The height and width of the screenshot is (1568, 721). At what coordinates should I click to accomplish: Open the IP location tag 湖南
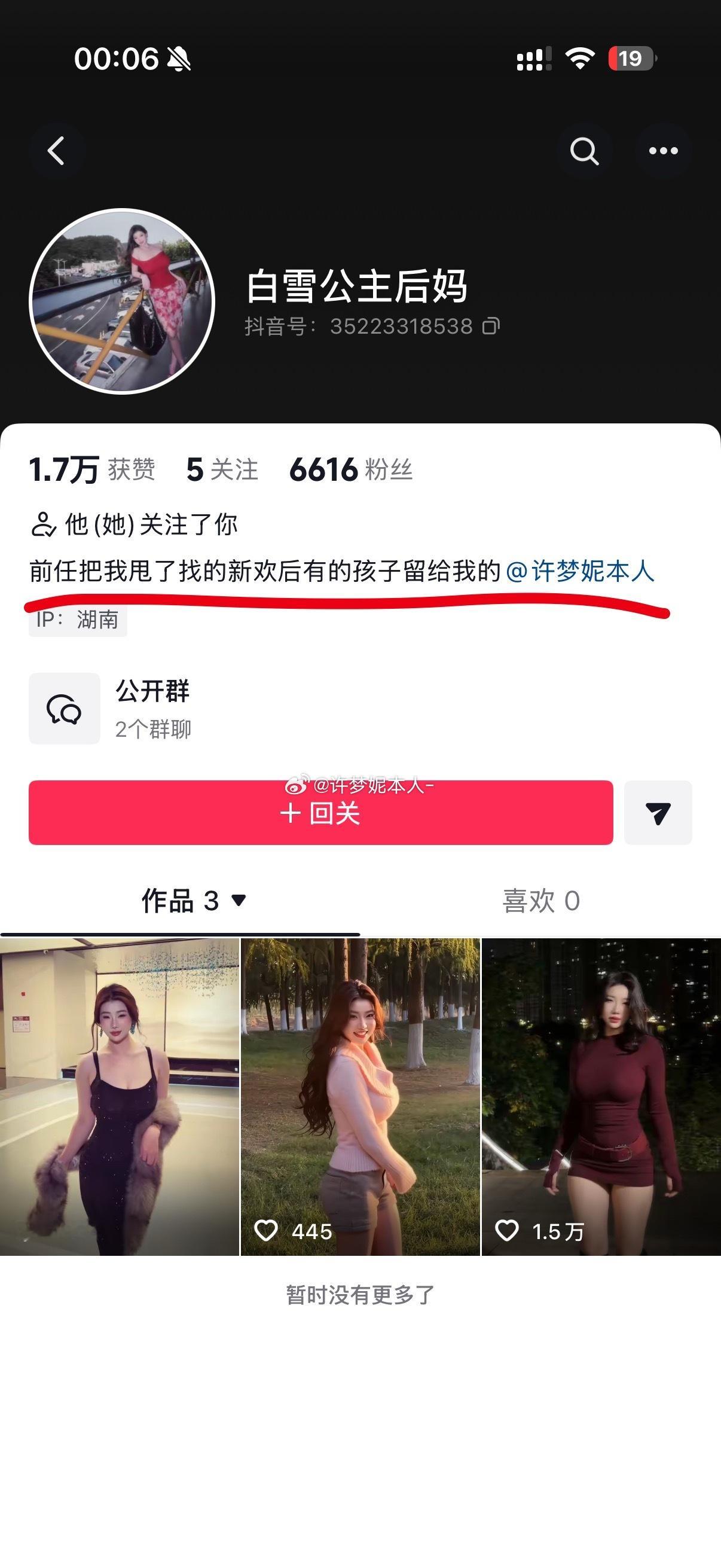pos(78,620)
